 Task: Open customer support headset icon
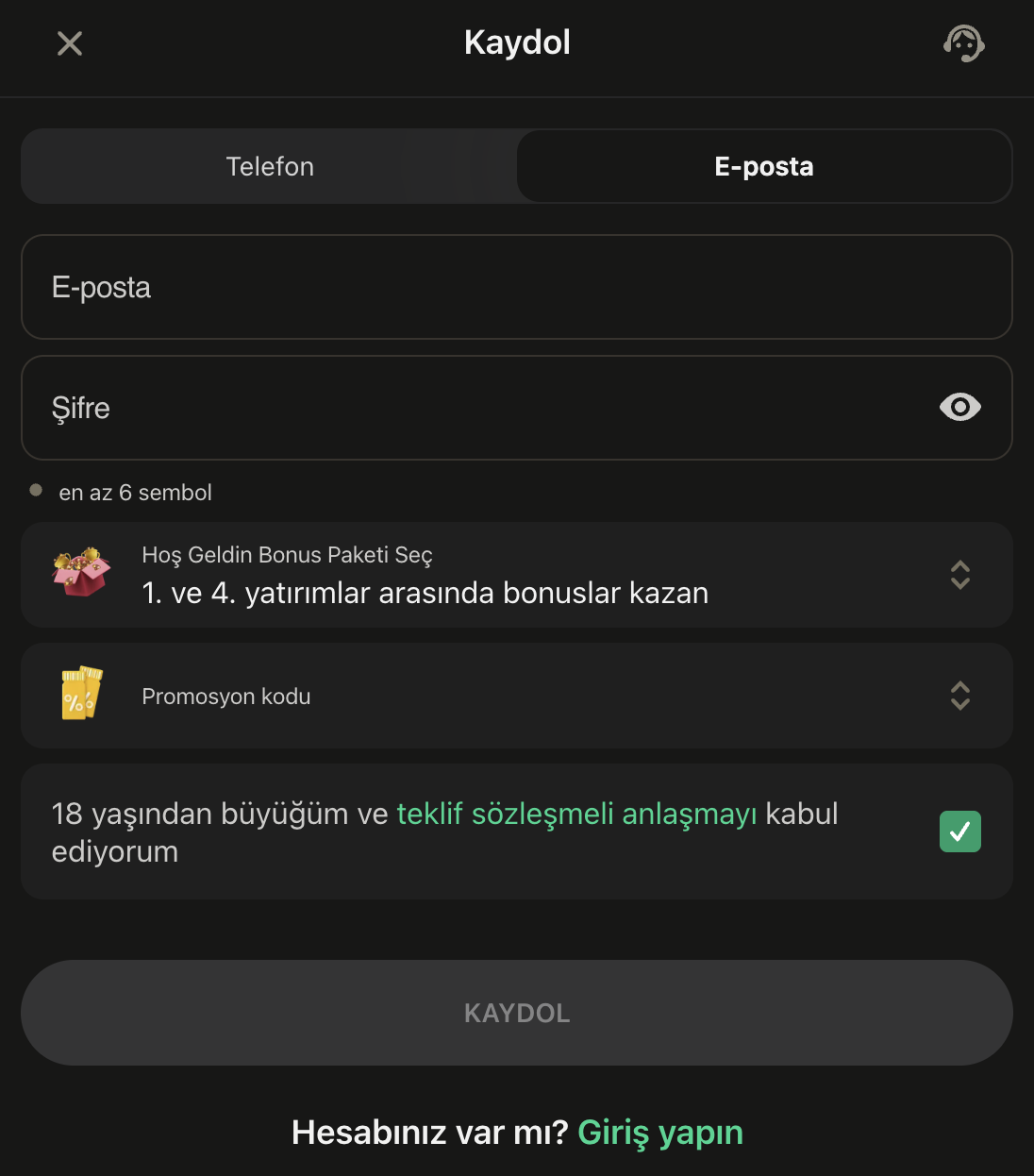coord(963,43)
